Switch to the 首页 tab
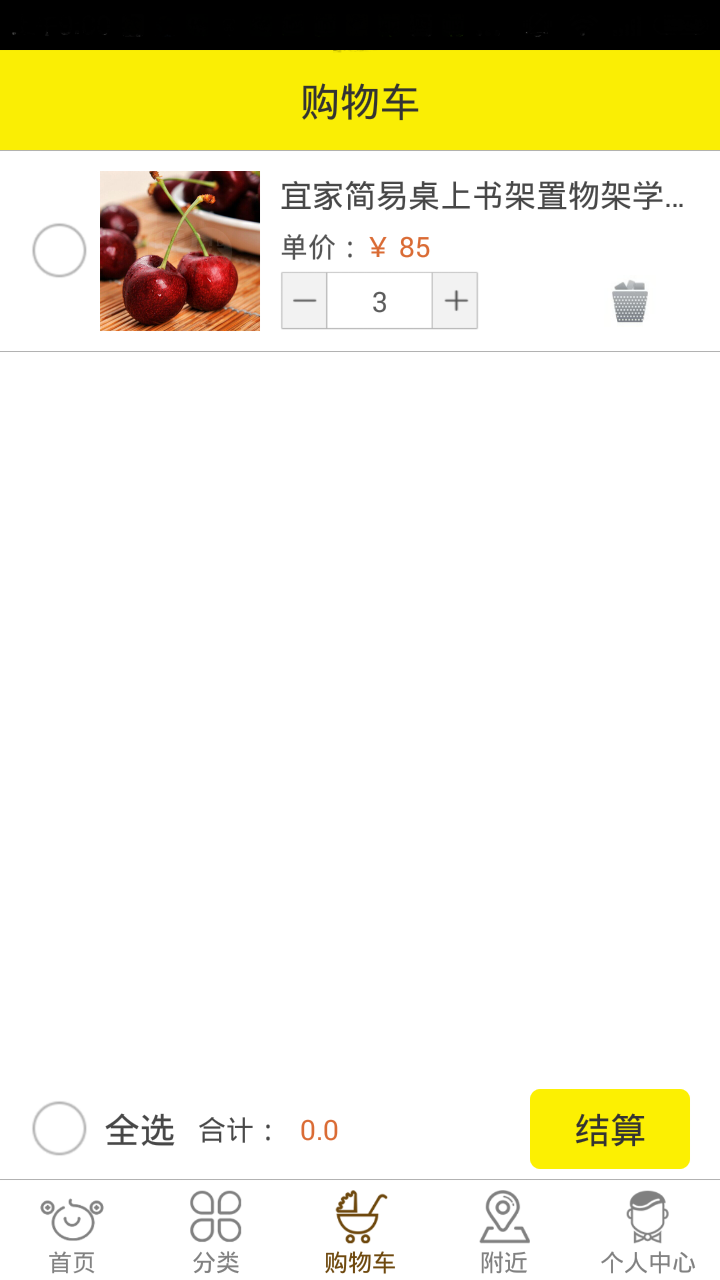Image resolution: width=720 pixels, height=1280 pixels. click(72, 1232)
